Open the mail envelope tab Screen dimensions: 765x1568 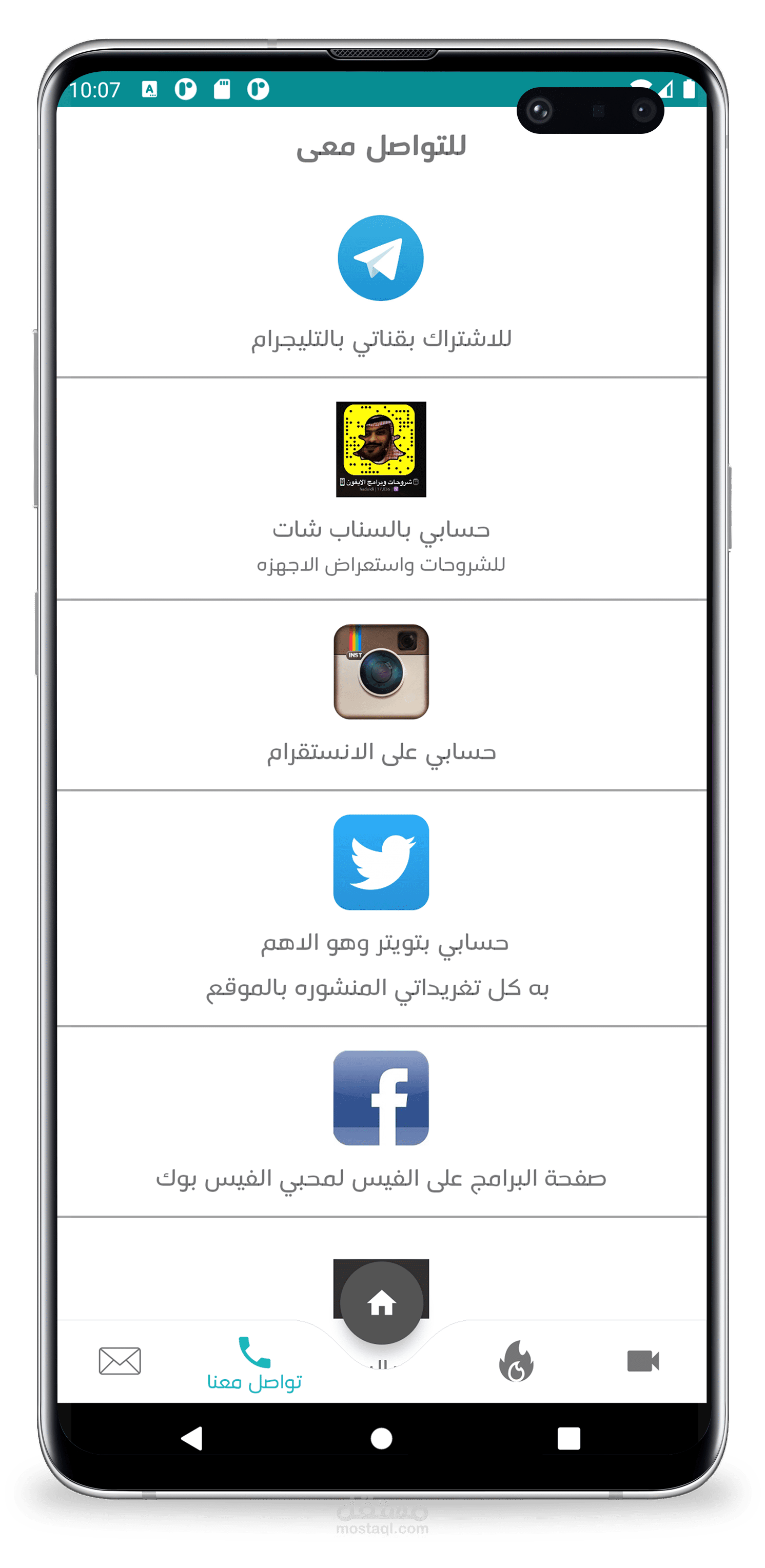[x=120, y=1361]
